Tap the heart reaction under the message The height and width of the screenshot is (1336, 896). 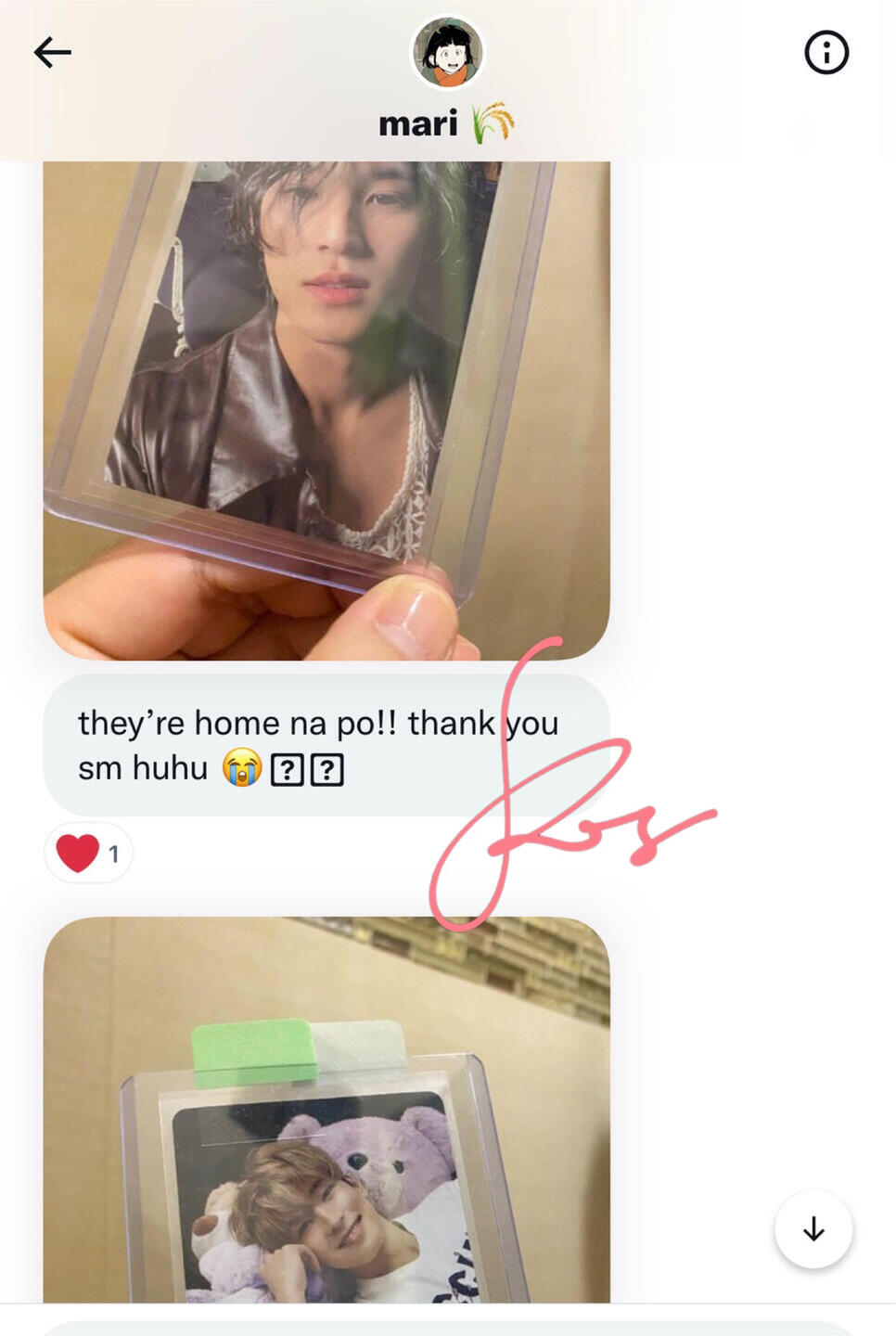point(88,853)
